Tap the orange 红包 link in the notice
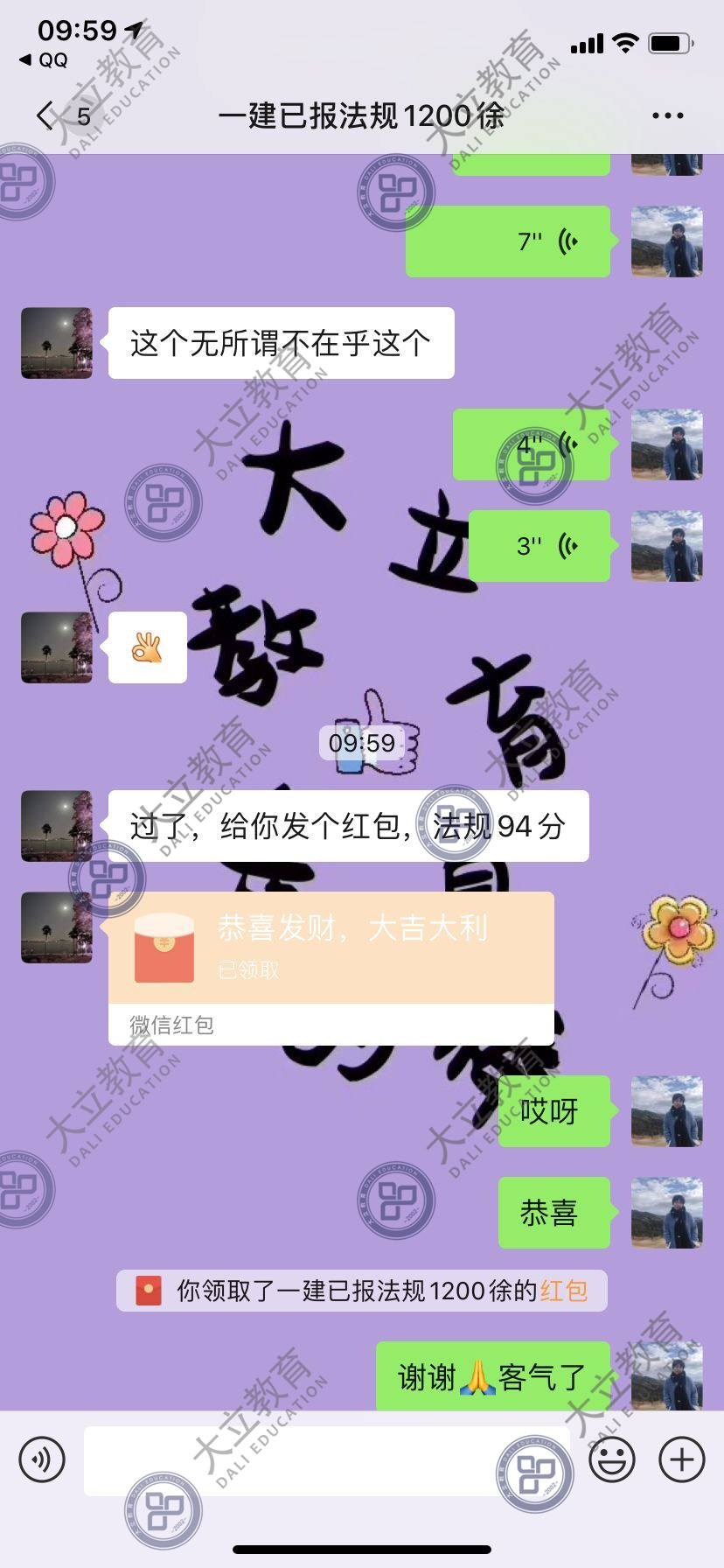This screenshot has width=724, height=1568. pos(563,1291)
